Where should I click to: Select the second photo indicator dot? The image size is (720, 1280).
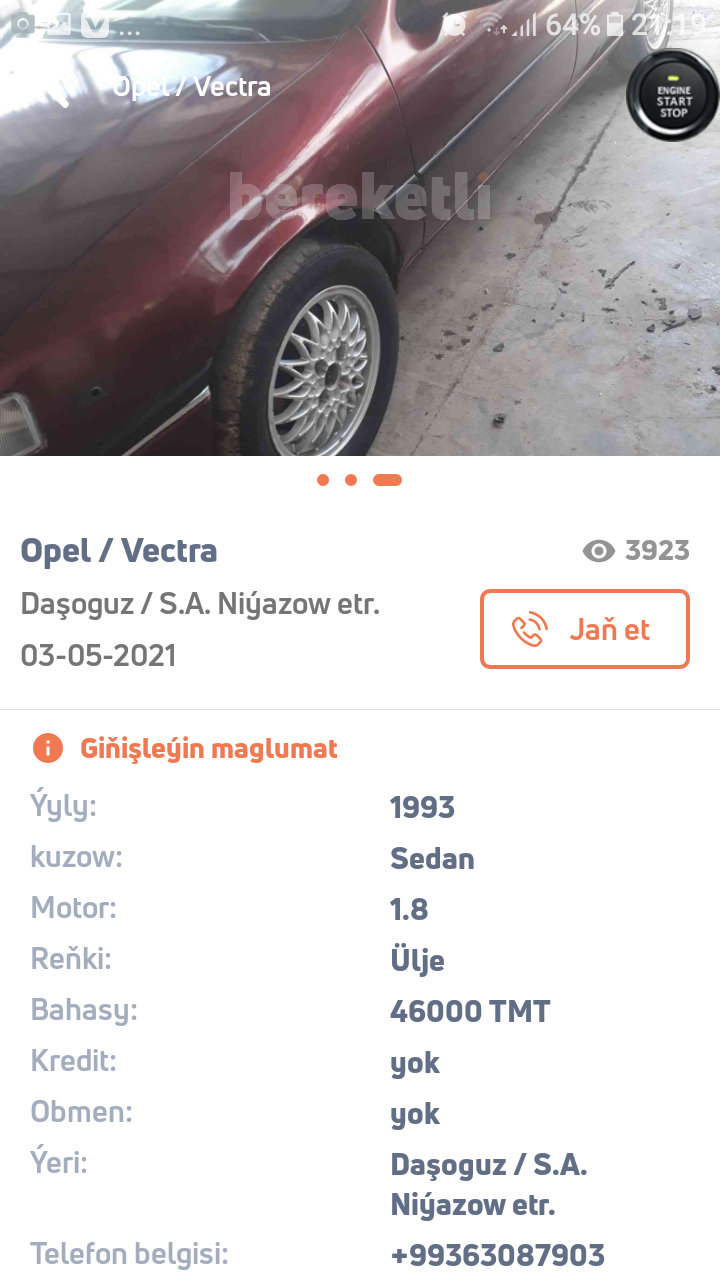351,480
